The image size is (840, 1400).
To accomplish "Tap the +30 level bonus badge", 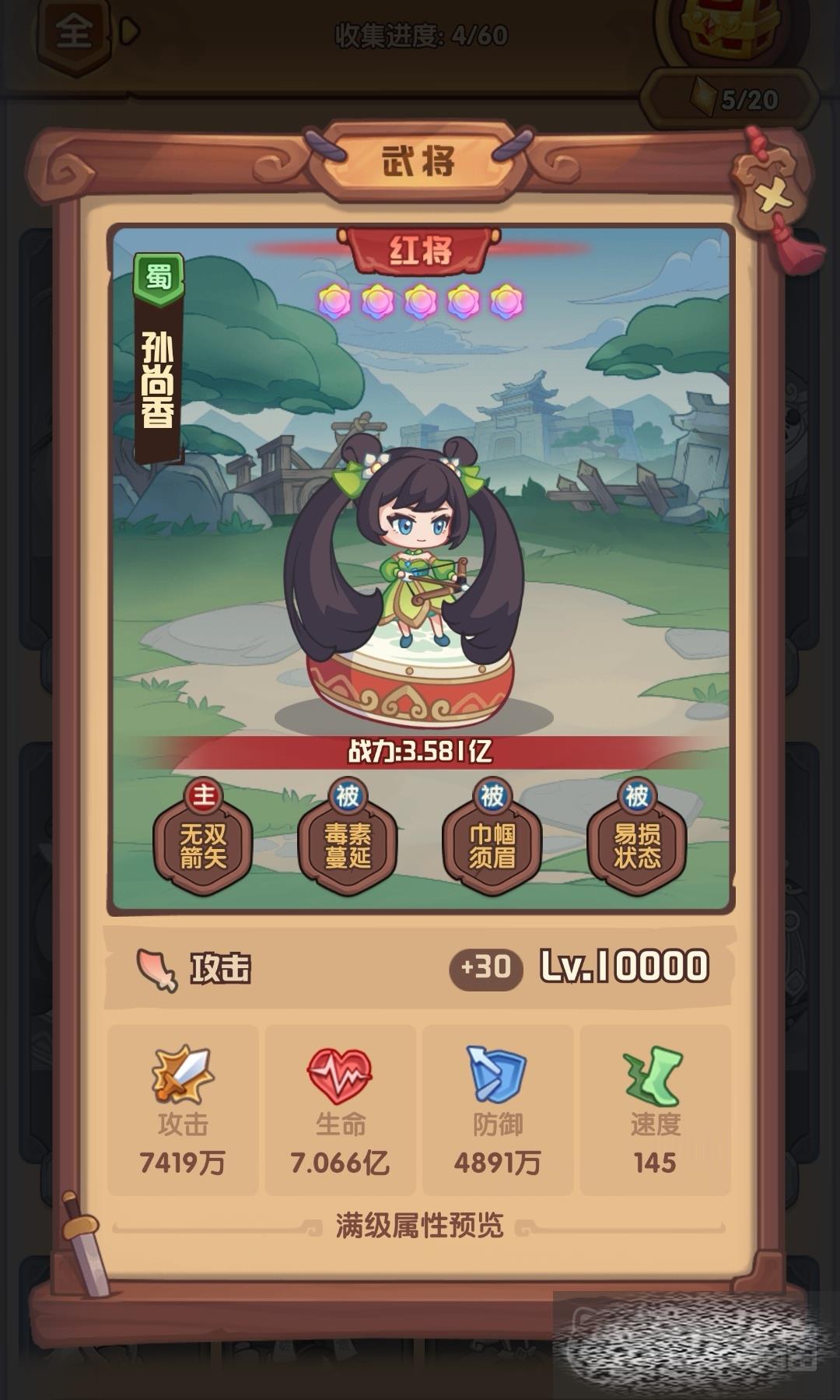I will [x=485, y=968].
